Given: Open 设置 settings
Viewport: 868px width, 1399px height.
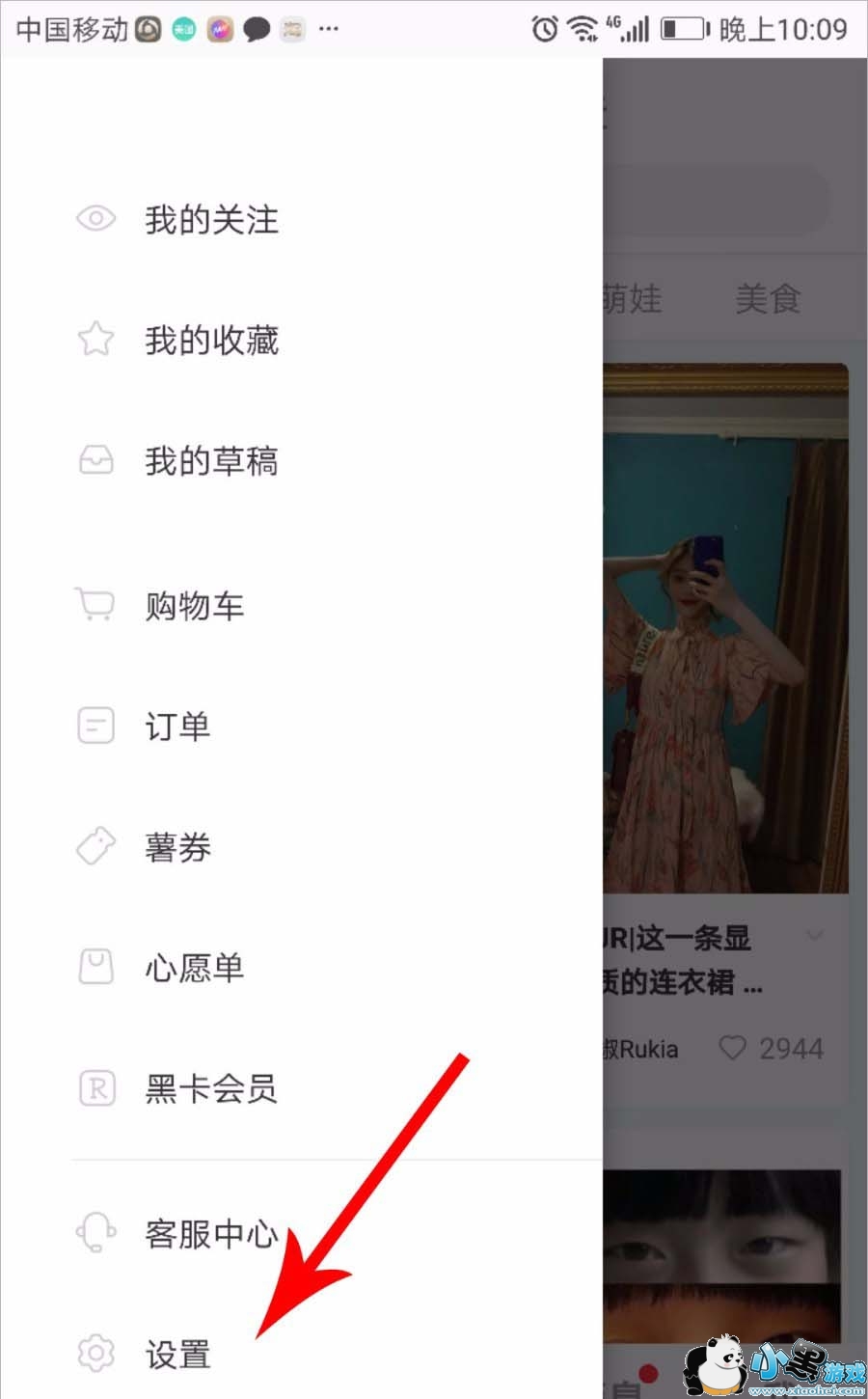Looking at the screenshot, I should coord(301,1354).
